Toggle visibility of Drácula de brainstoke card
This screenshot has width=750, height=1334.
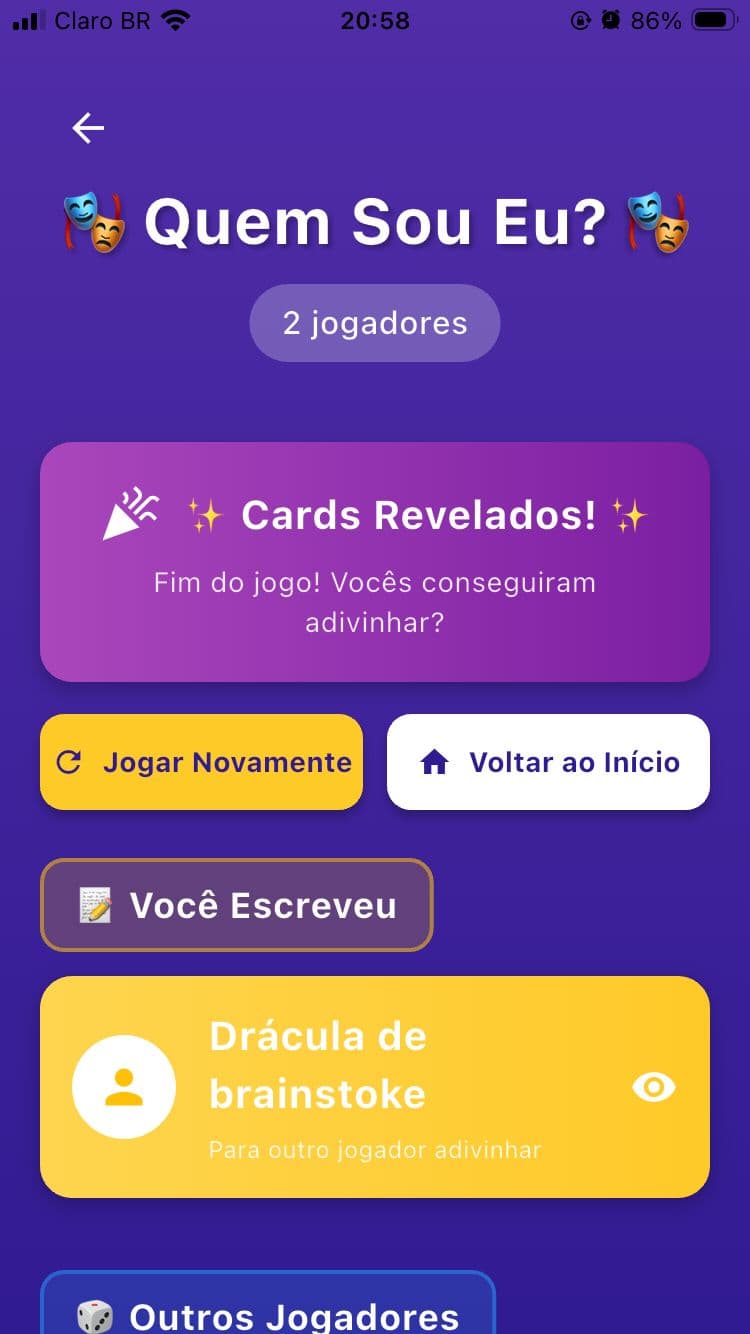click(653, 1087)
